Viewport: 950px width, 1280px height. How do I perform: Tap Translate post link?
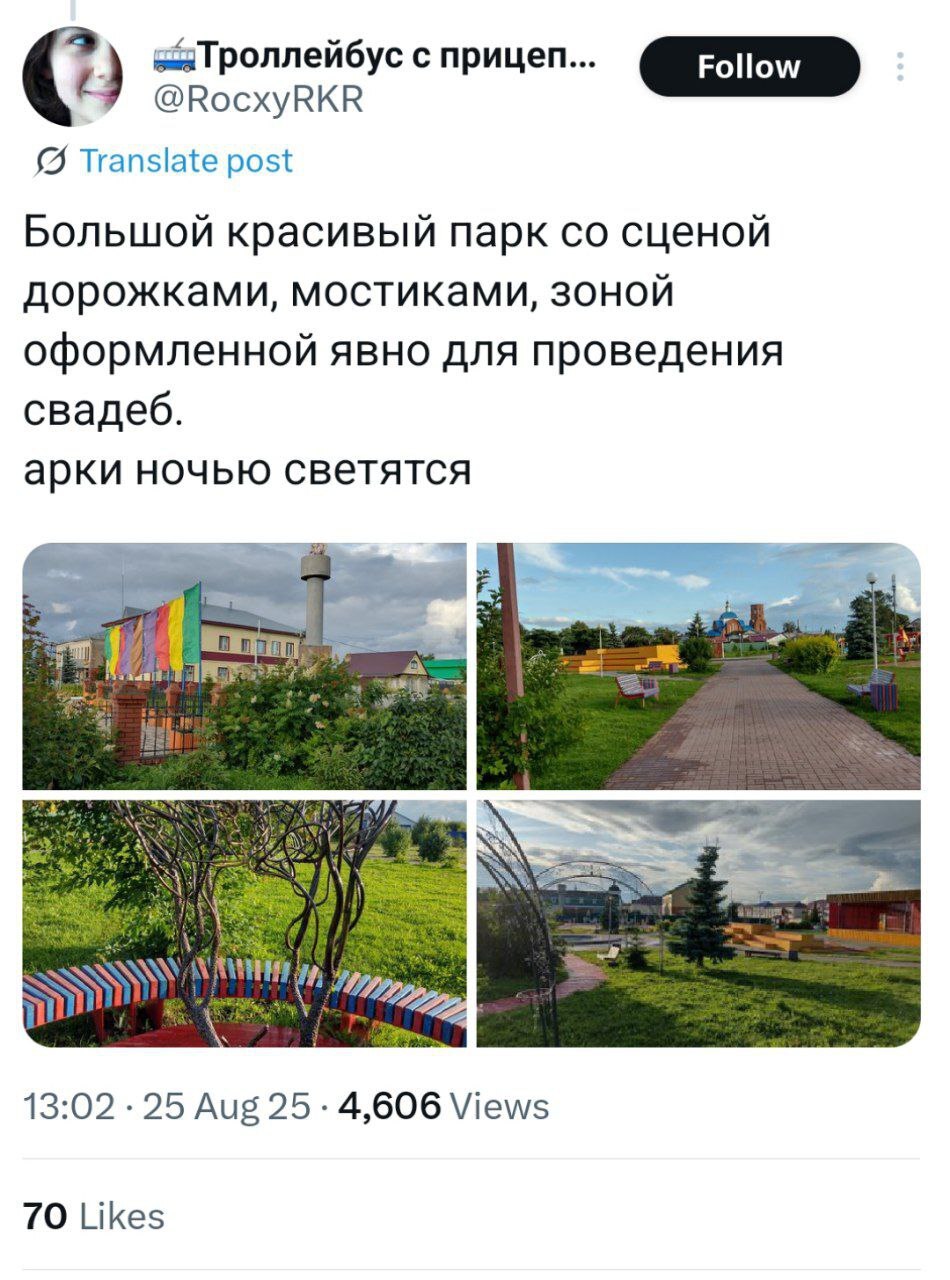tap(184, 161)
